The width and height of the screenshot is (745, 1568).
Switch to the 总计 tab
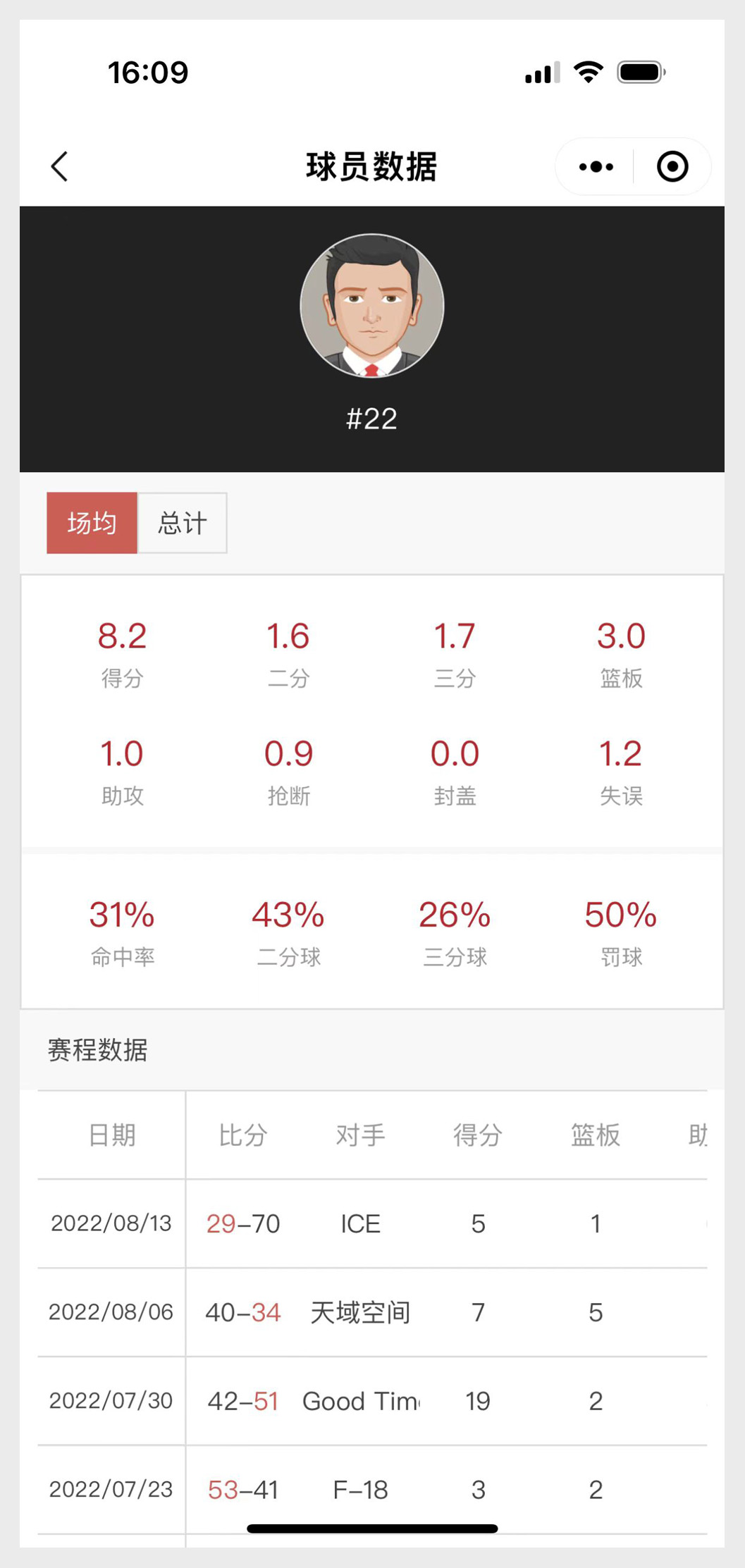coord(183,523)
